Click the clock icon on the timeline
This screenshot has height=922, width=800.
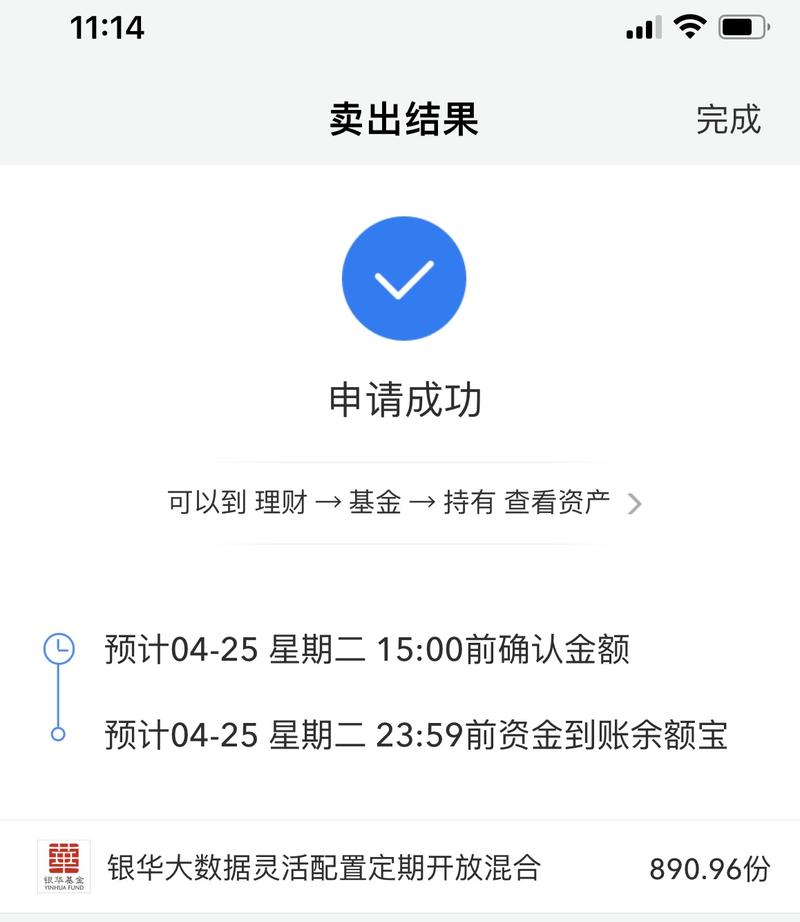point(60,648)
